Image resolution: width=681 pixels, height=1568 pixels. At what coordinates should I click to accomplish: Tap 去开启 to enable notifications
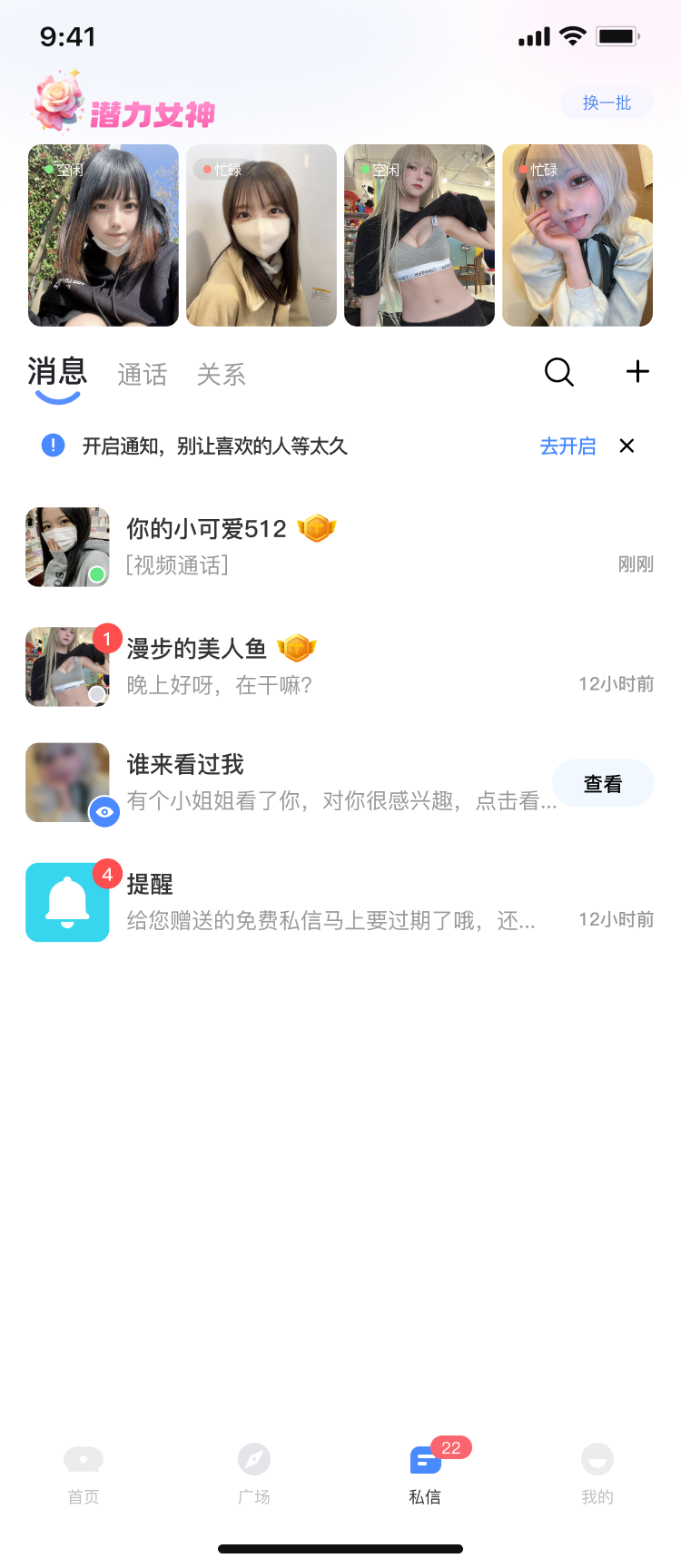(x=567, y=446)
